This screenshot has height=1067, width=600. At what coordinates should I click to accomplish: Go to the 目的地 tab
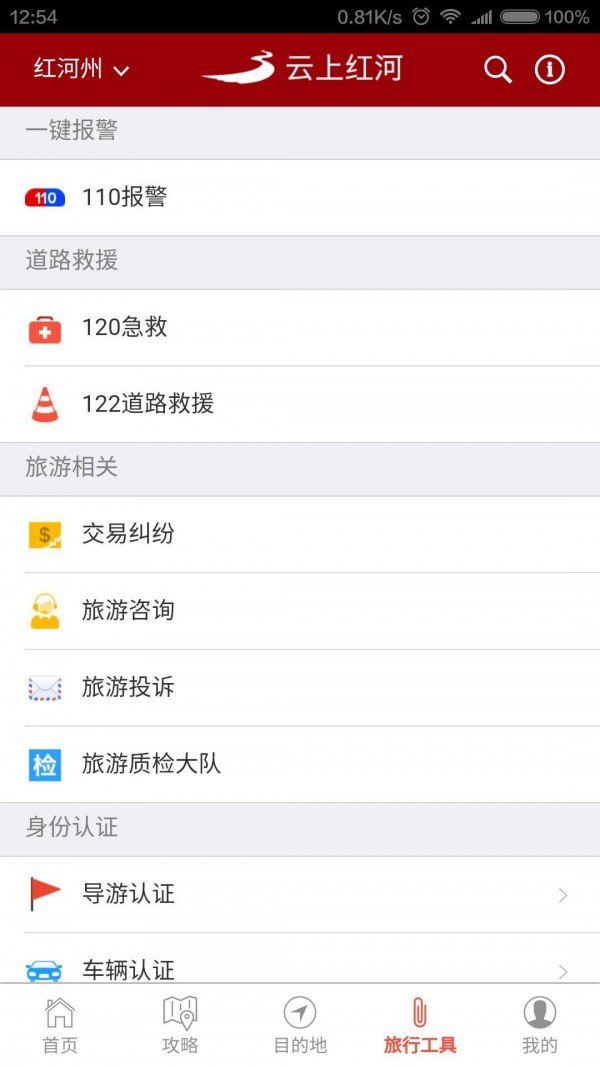click(300, 1025)
